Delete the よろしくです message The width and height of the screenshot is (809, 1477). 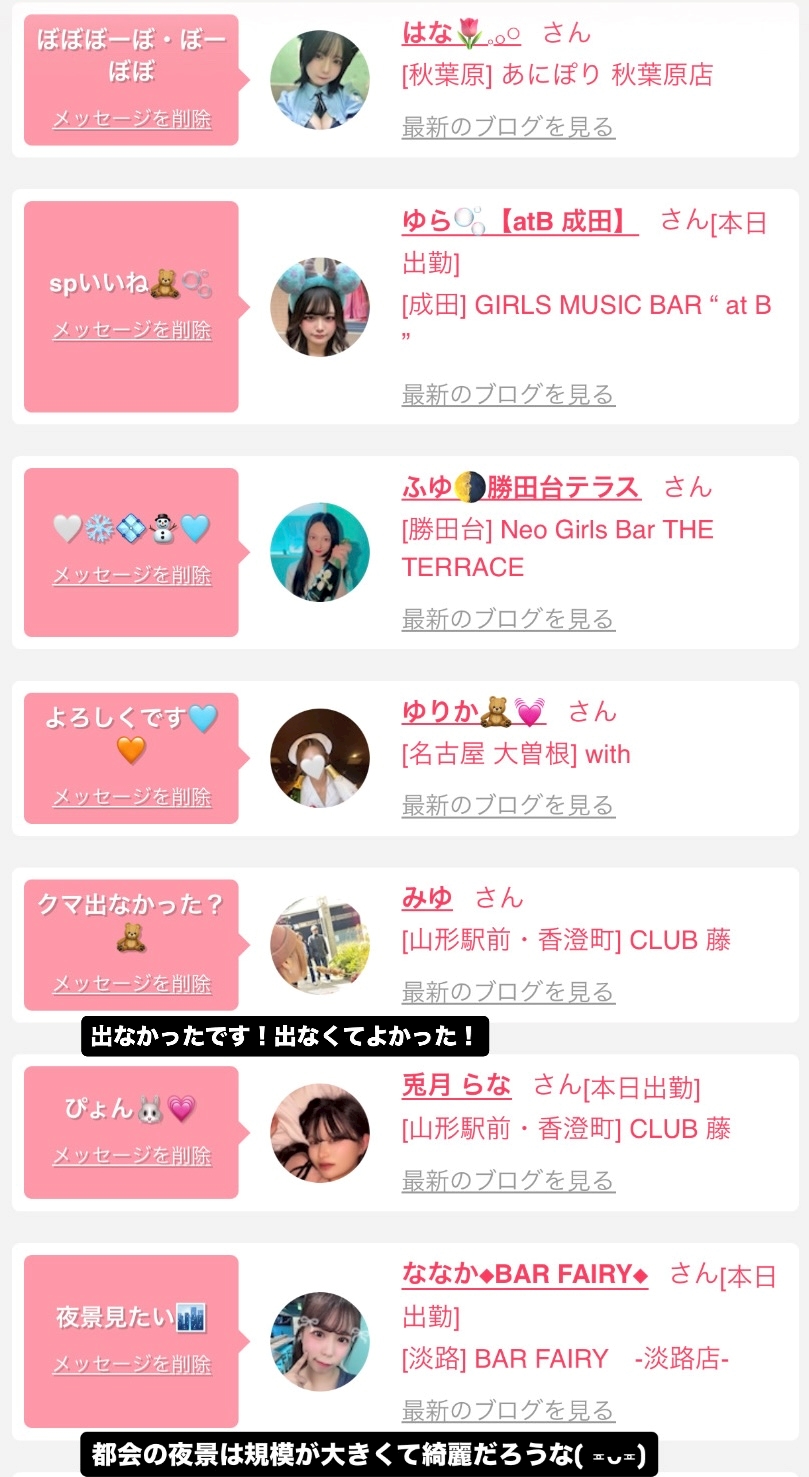[132, 797]
